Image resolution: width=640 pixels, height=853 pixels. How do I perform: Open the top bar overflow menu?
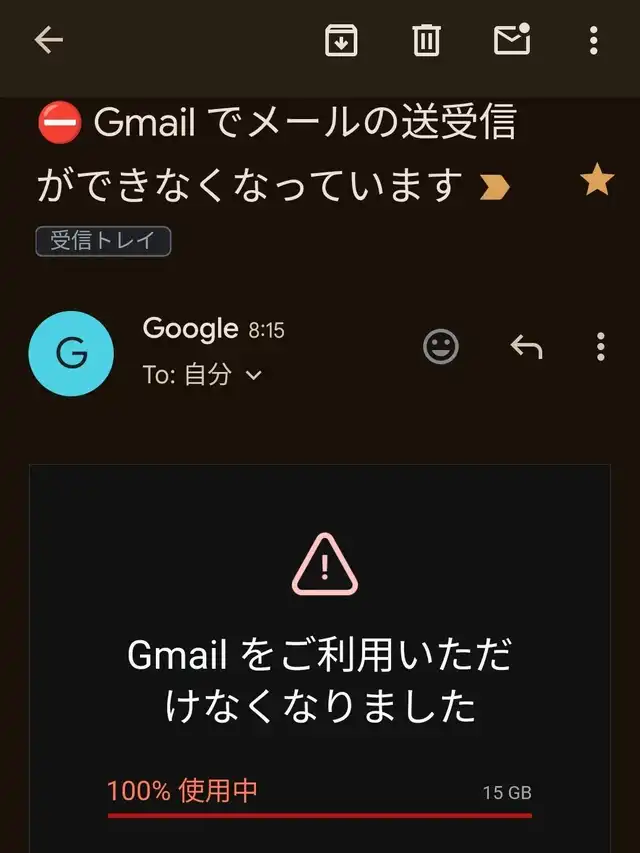(x=593, y=40)
